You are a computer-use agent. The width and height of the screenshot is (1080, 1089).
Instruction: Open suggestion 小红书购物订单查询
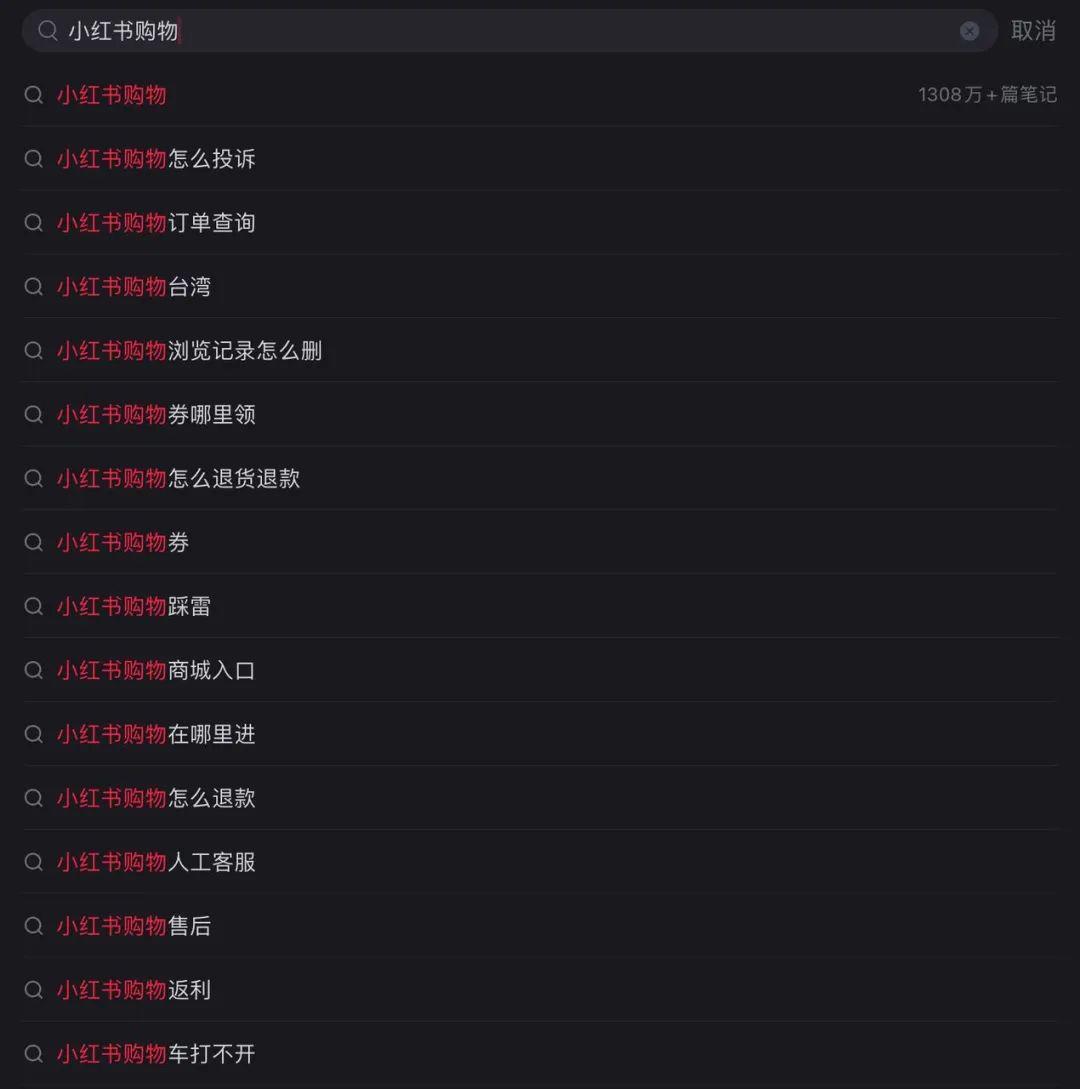coord(156,223)
